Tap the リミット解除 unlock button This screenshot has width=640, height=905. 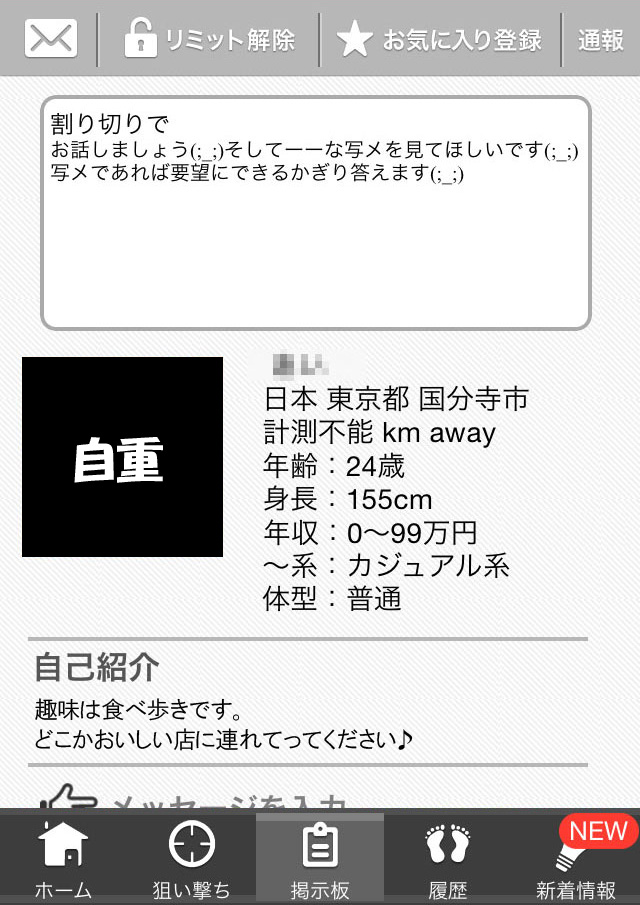tap(209, 40)
